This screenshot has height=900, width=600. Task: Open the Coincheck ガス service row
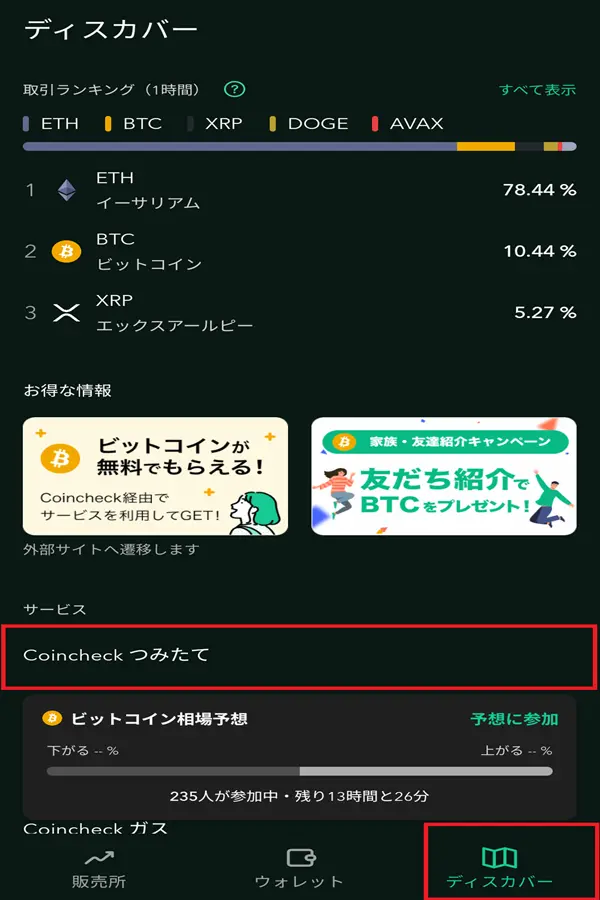click(96, 829)
